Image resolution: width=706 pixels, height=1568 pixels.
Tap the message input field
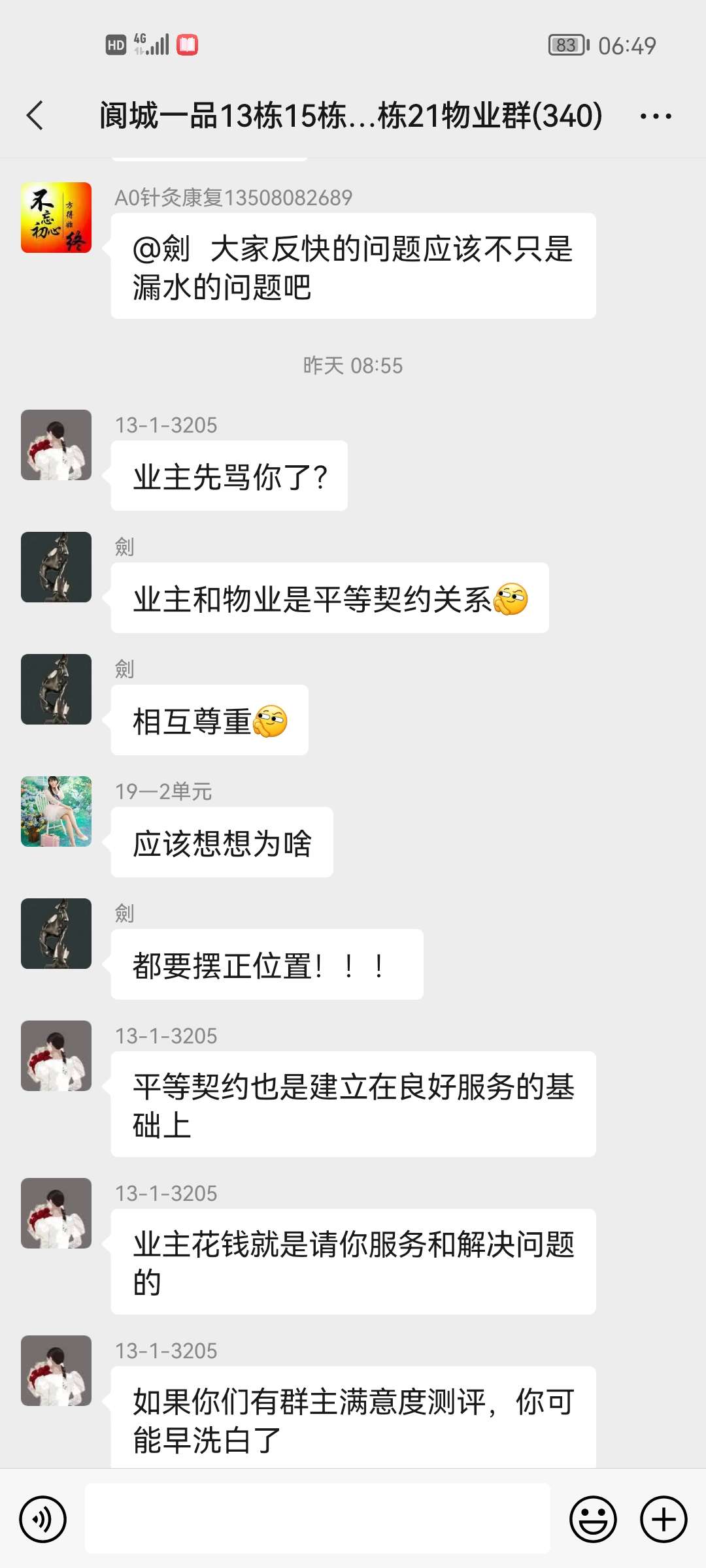pyautogui.click(x=318, y=1518)
